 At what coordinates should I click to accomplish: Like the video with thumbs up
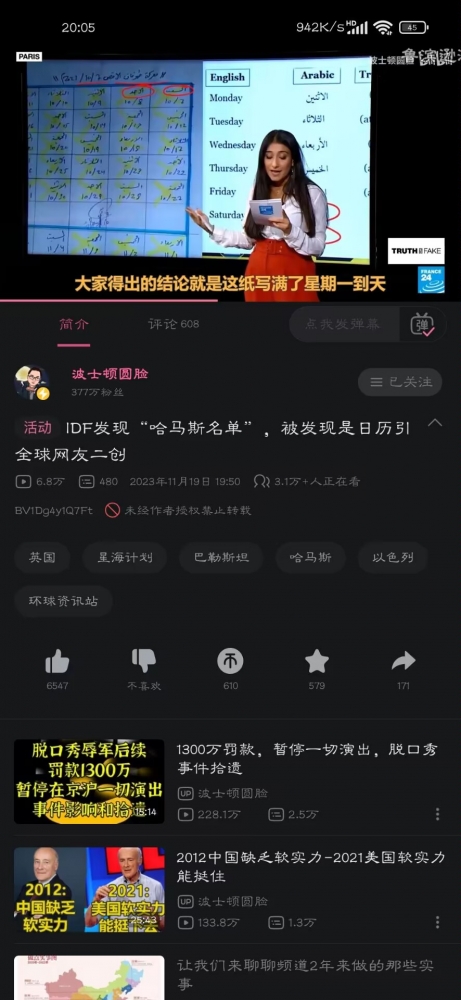click(57, 661)
